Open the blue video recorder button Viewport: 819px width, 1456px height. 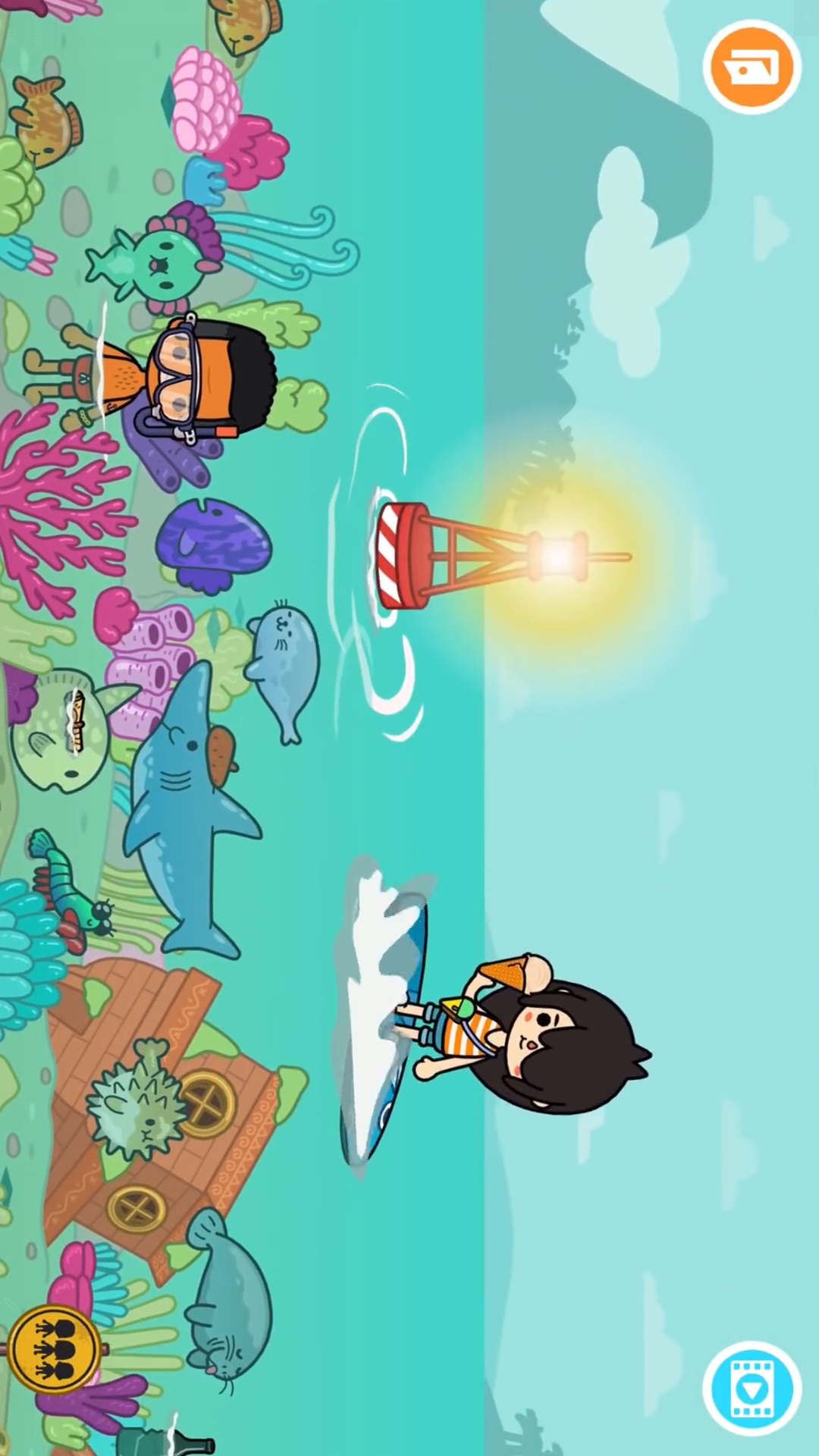click(751, 1389)
